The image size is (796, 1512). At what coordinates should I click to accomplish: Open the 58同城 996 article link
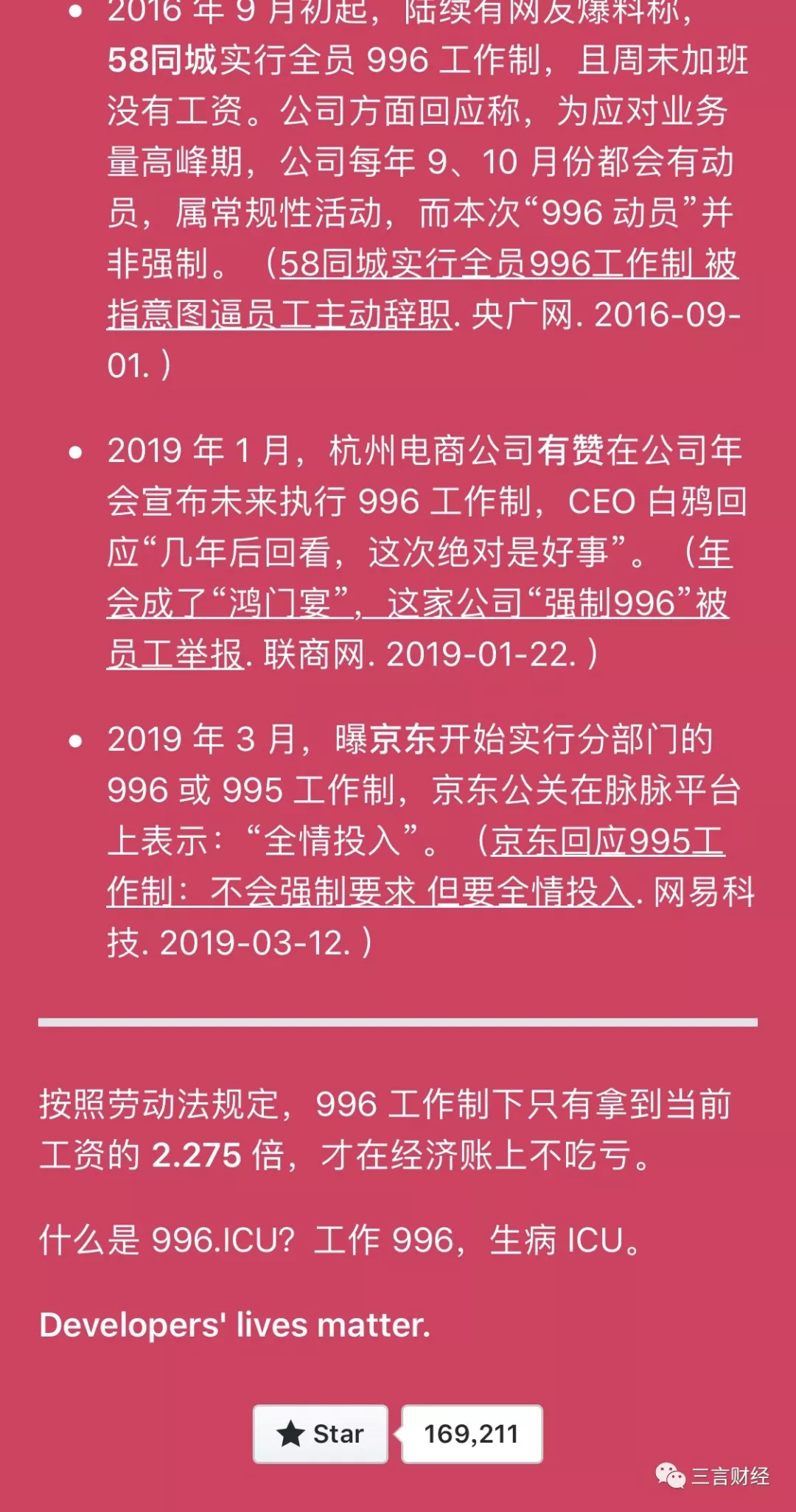(509, 264)
